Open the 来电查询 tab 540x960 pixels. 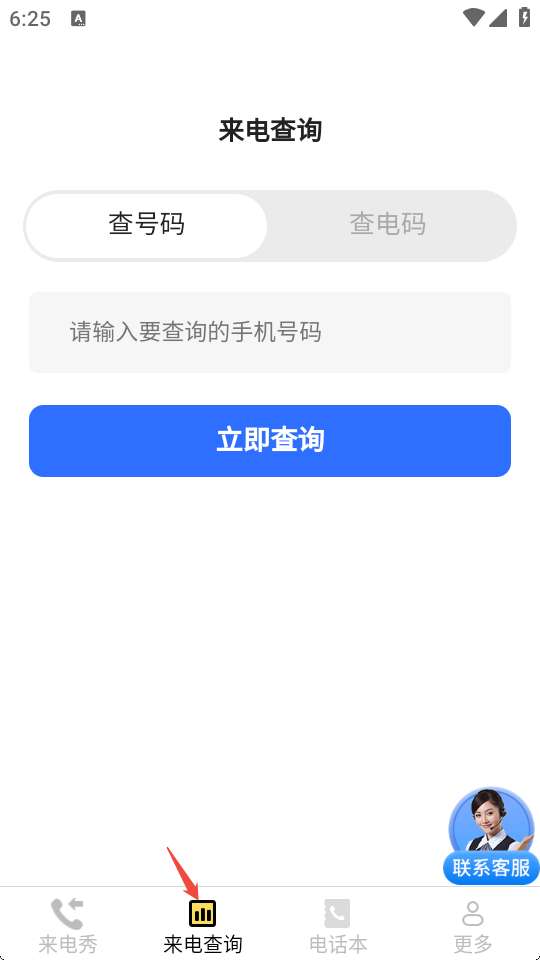pyautogui.click(x=203, y=924)
